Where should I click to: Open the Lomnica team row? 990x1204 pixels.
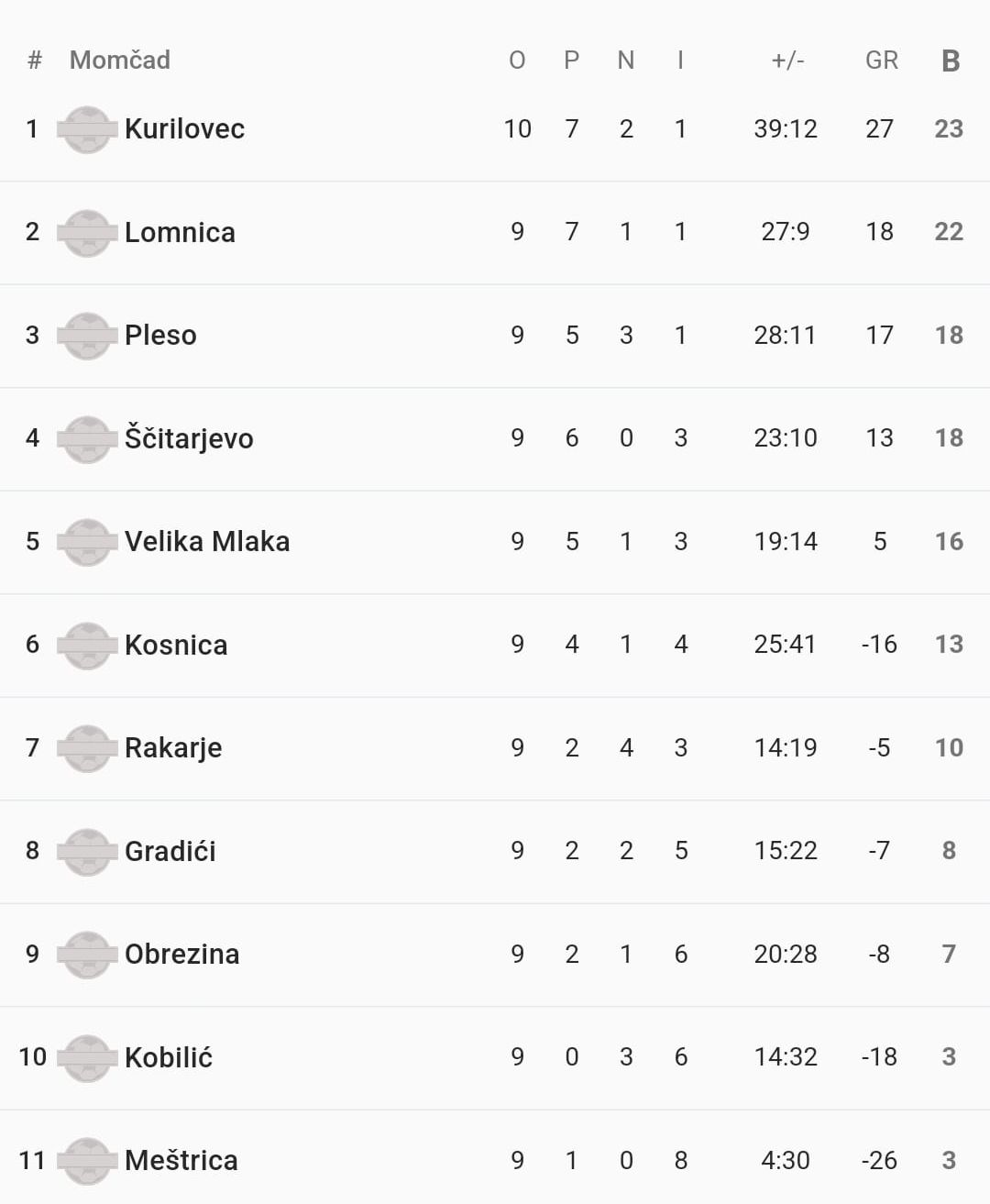coord(180,232)
